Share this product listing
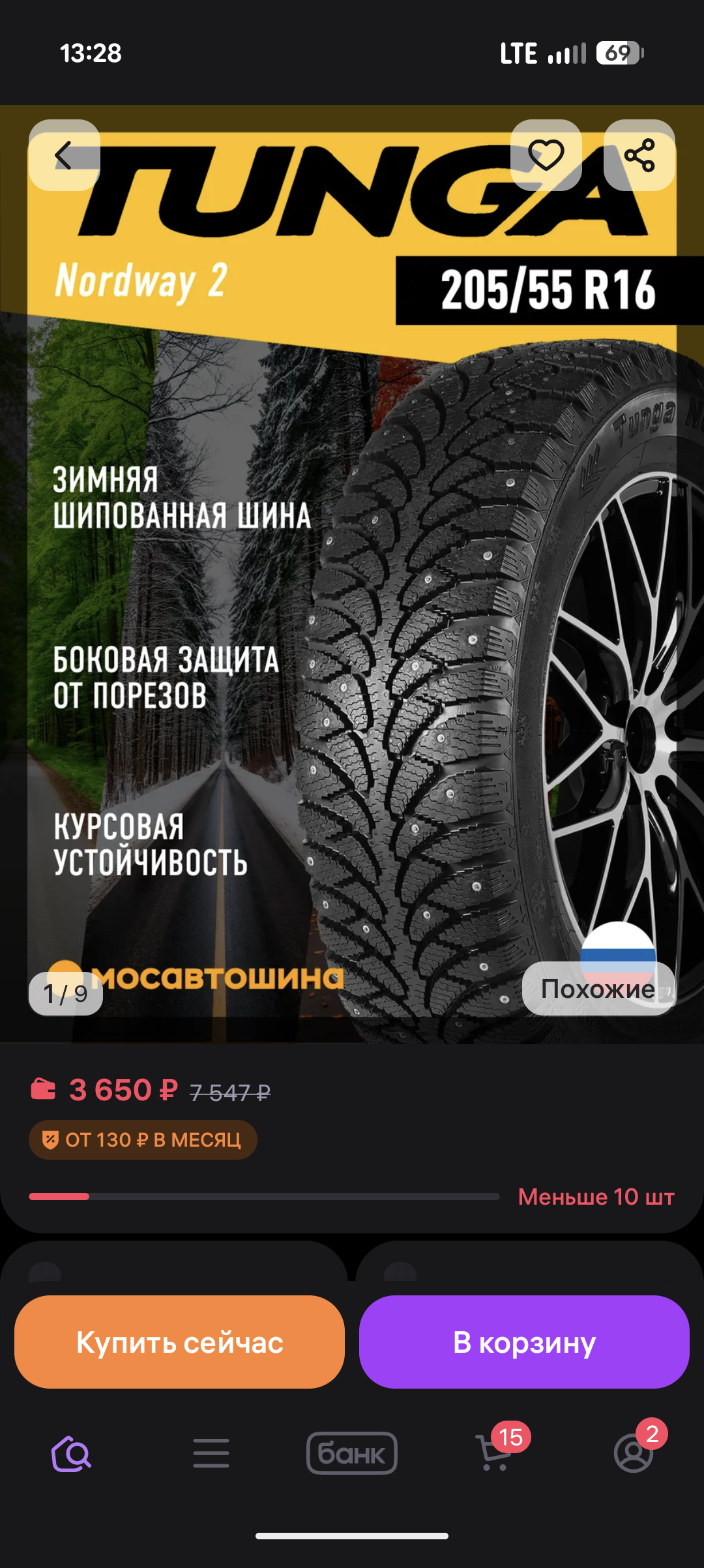The height and width of the screenshot is (1568, 704). [x=639, y=155]
